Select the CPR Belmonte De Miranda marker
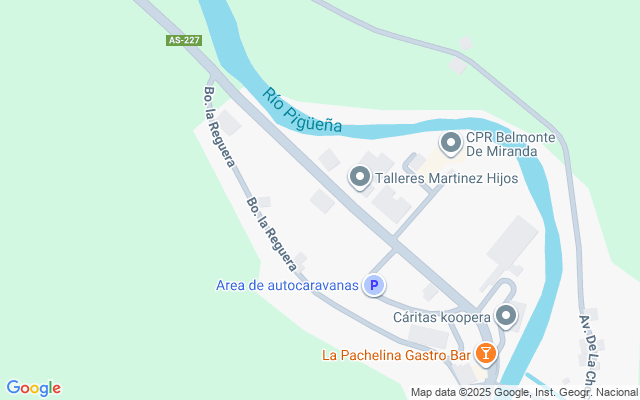640x400 pixels. (x=450, y=144)
